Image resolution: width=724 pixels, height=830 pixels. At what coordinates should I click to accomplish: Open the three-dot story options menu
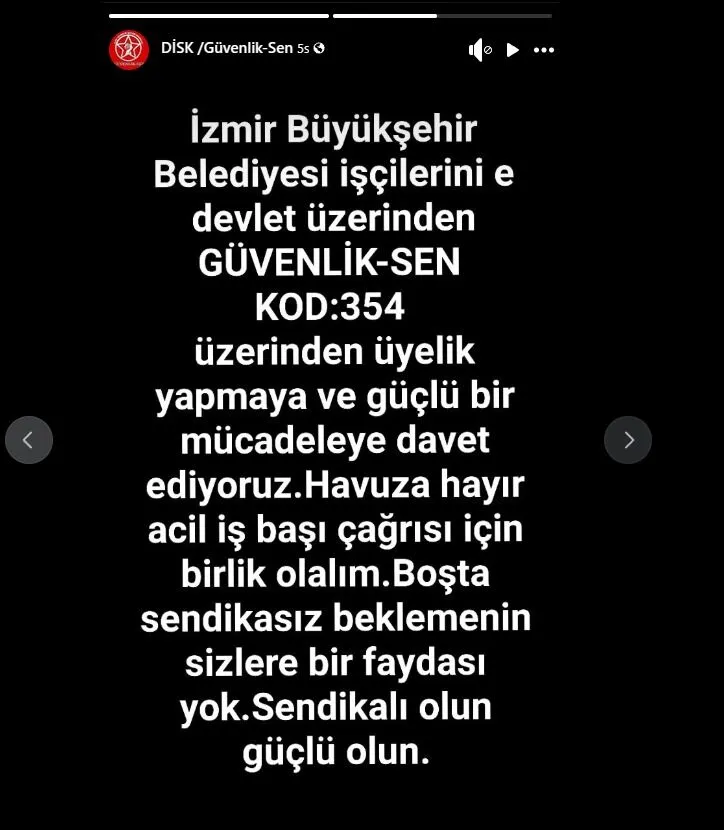click(x=544, y=50)
